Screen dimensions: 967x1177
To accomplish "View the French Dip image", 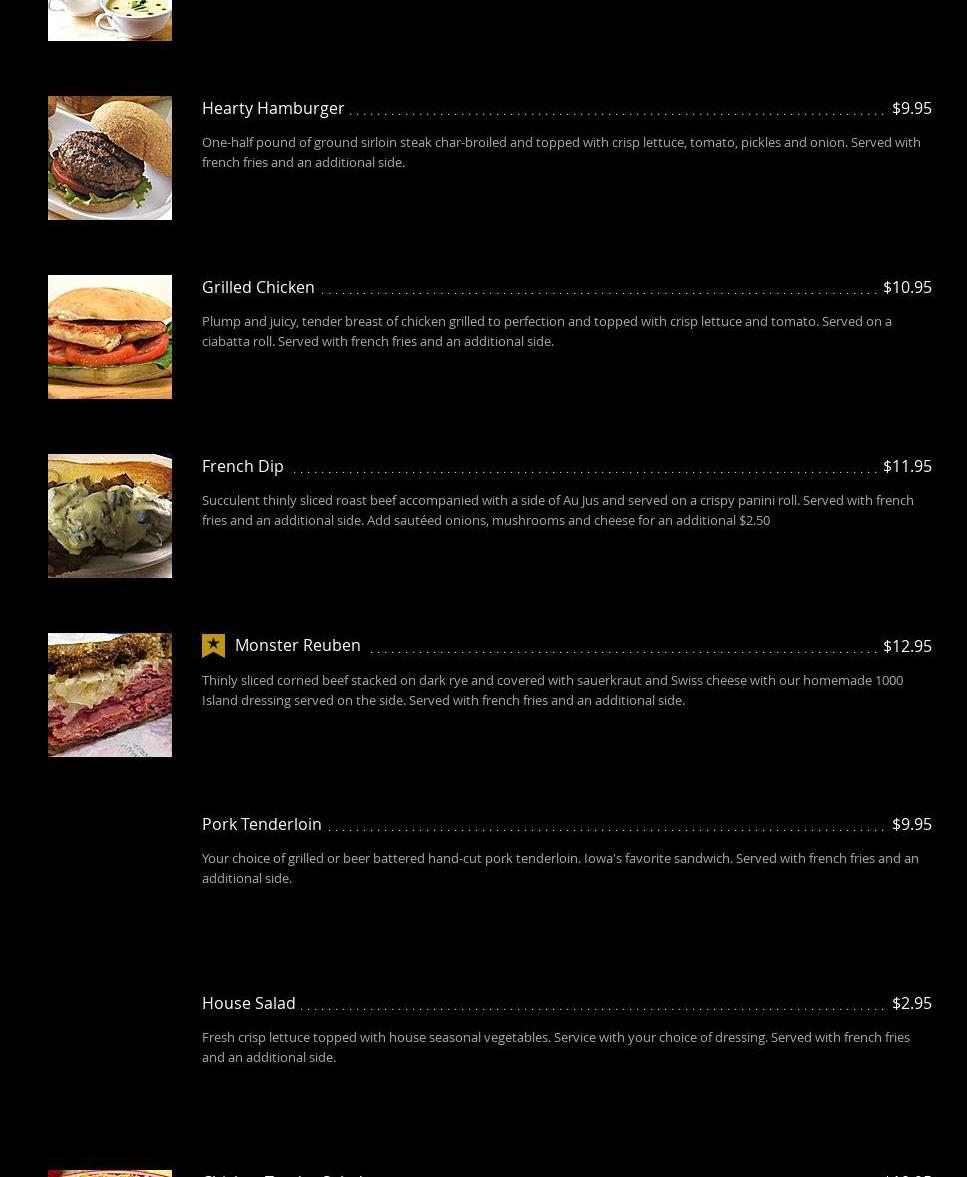I will [x=110, y=516].
